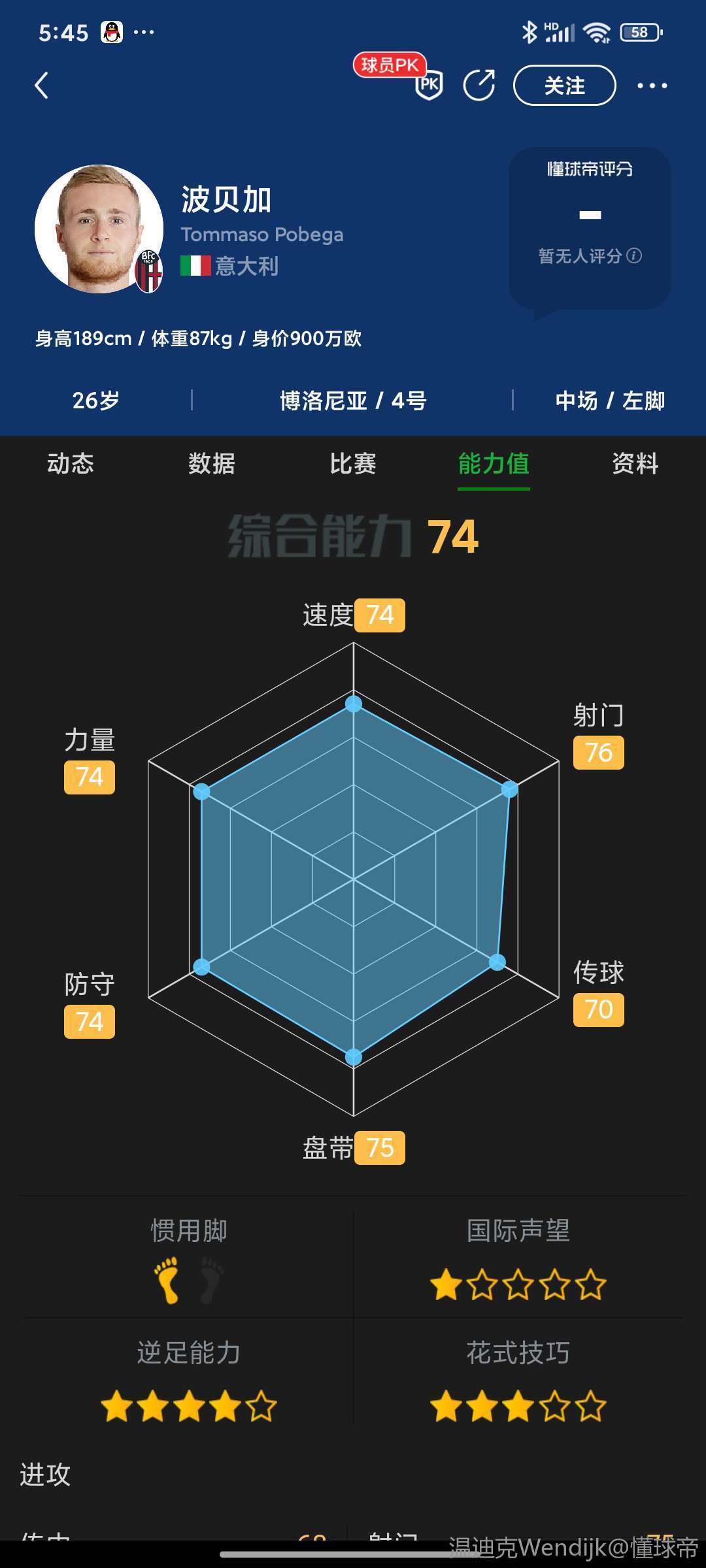Go back using the top-left arrow

click(42, 86)
